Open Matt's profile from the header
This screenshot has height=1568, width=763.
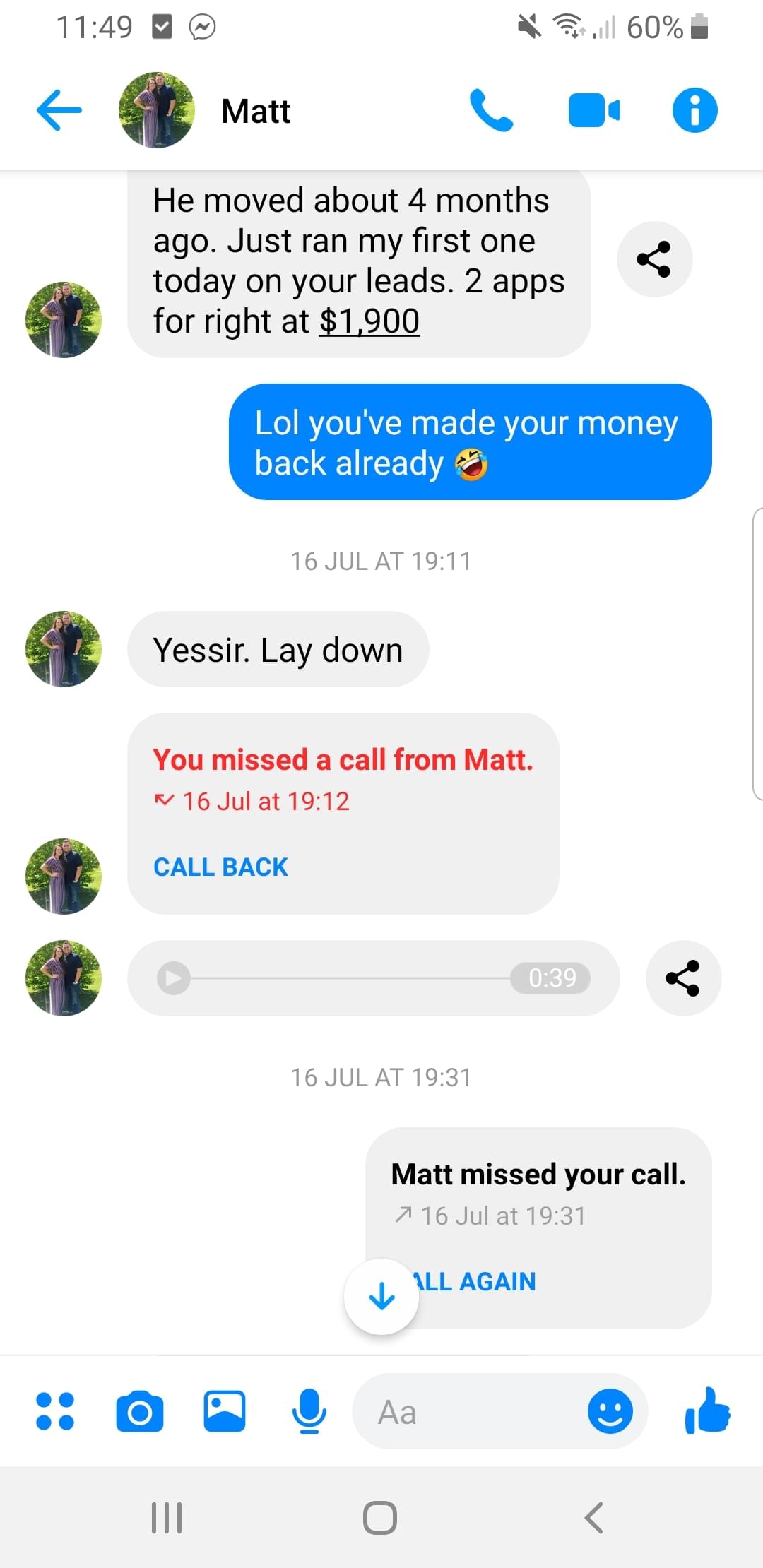255,111
